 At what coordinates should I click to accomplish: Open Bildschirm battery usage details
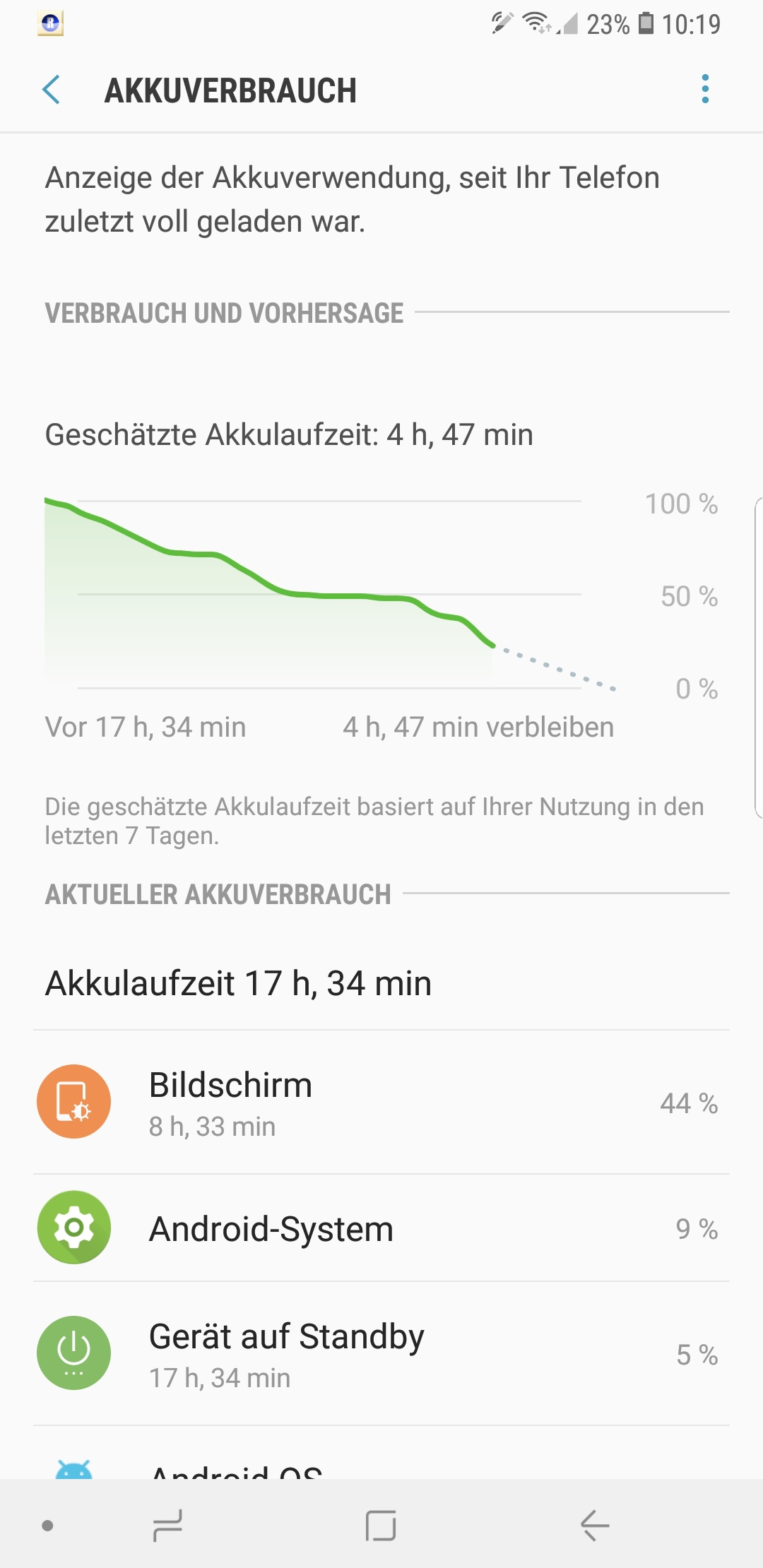coord(381,1102)
